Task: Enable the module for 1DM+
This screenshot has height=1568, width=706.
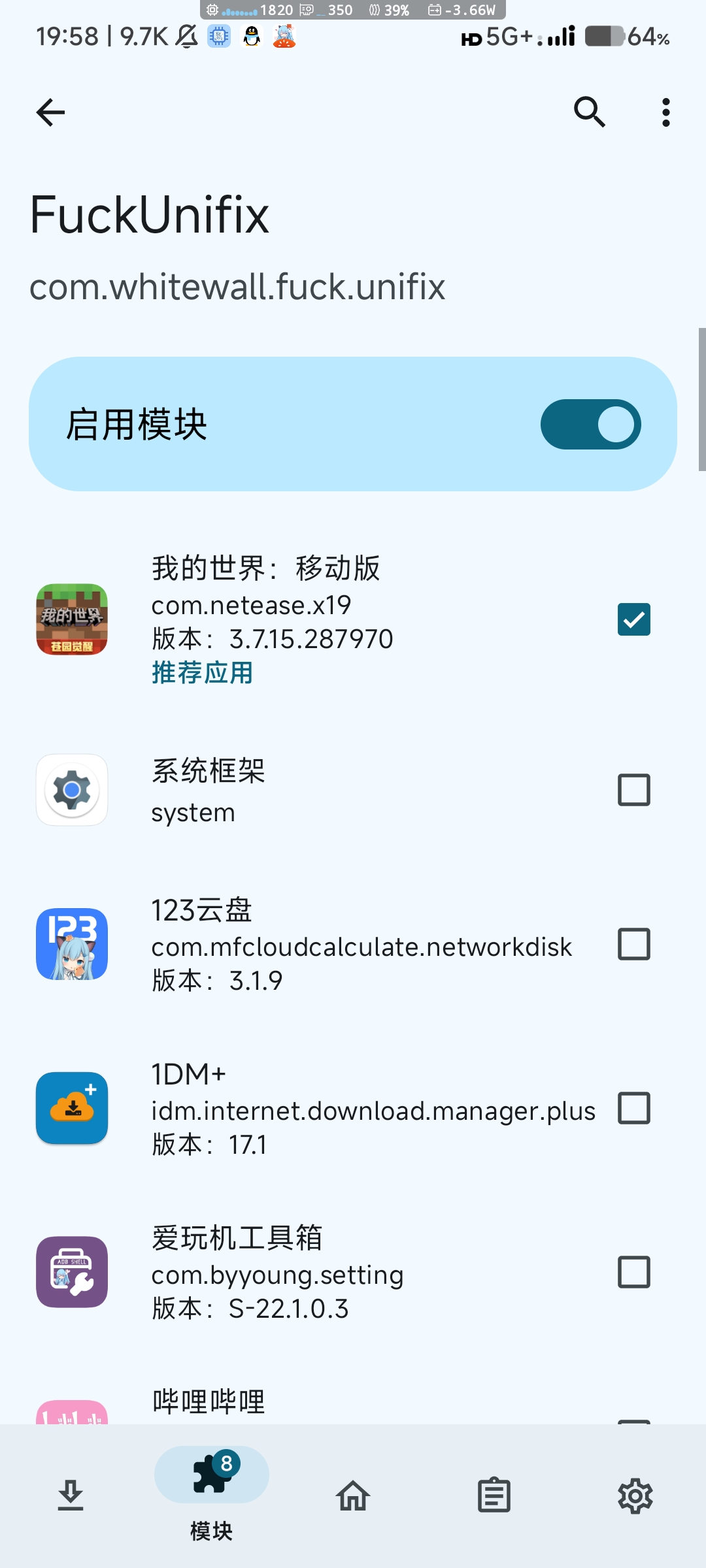Action: 633,1108
